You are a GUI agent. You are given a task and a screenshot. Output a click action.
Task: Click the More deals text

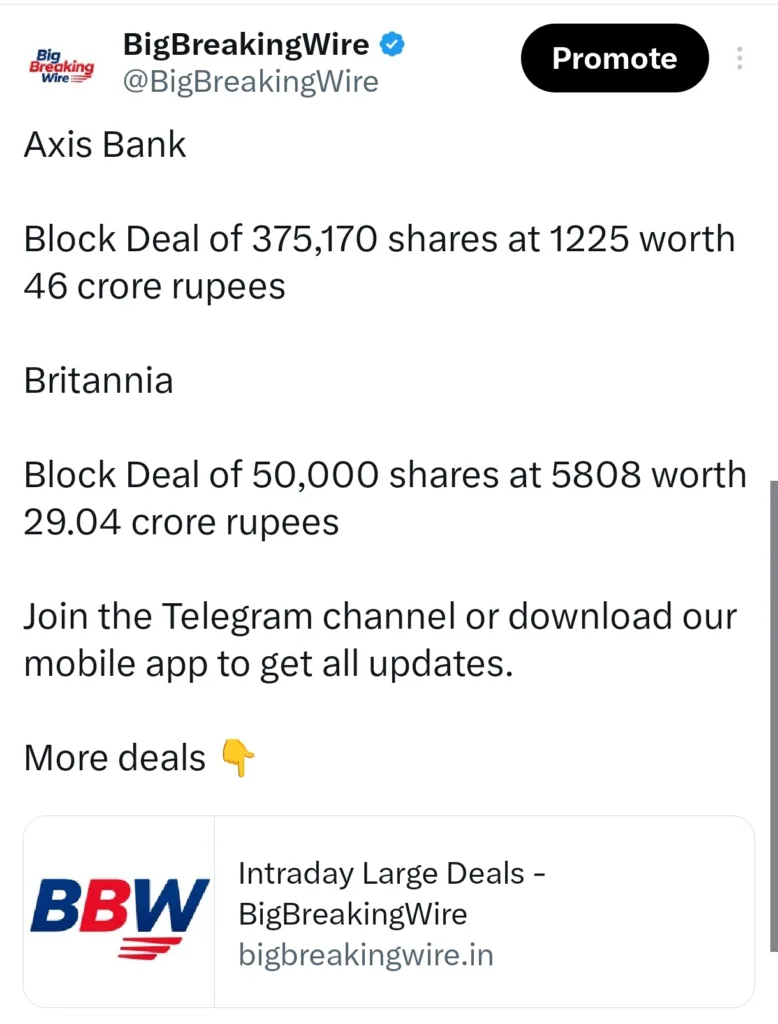tap(113, 759)
